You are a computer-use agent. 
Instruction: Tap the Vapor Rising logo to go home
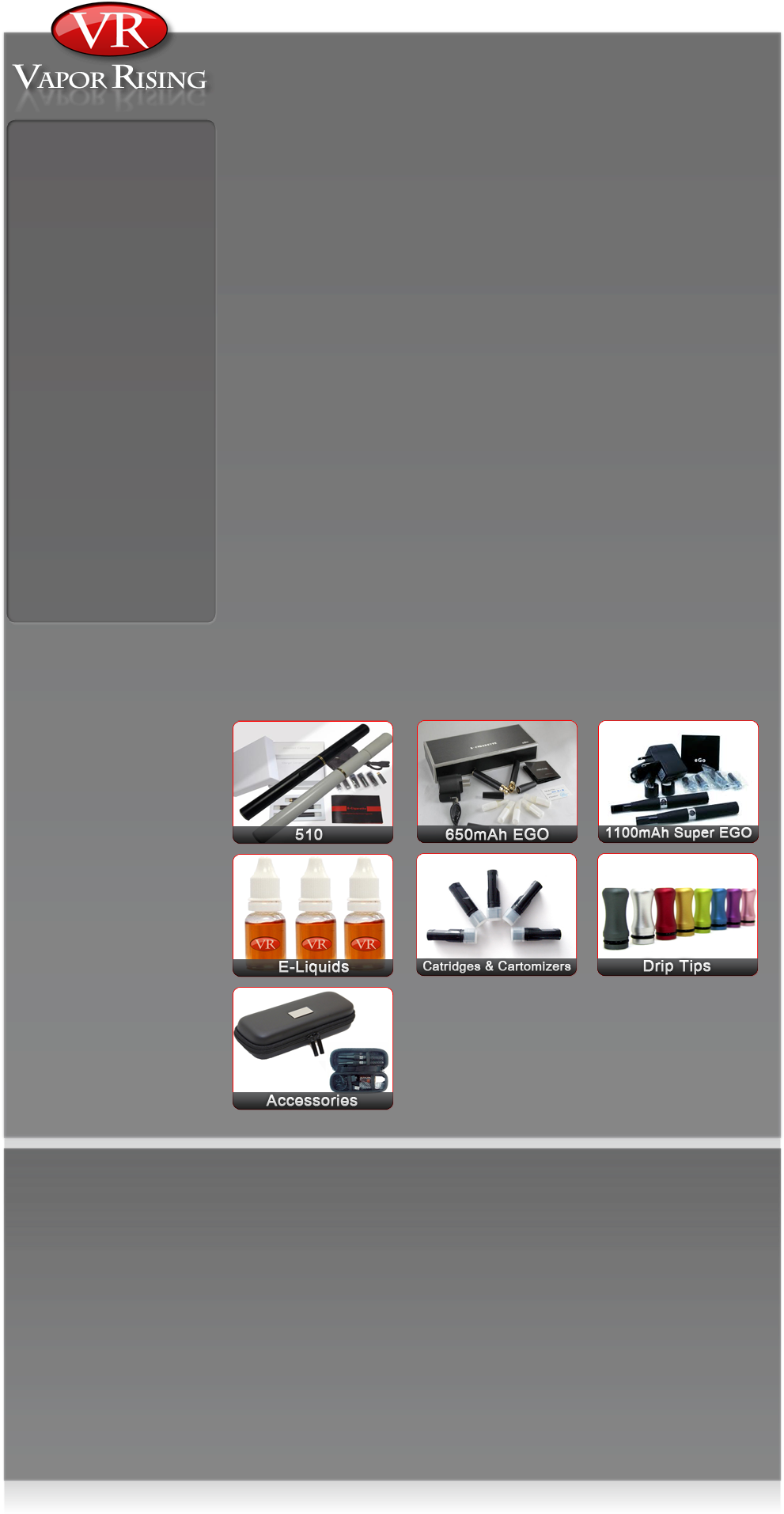[x=110, y=57]
